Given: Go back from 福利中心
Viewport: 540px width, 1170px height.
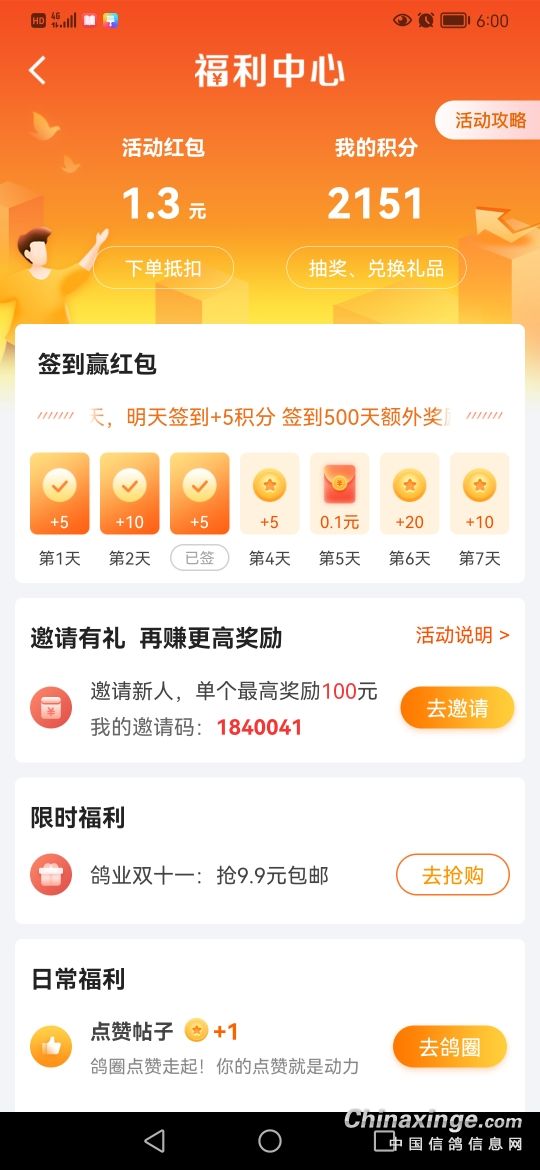Looking at the screenshot, I should coord(37,70).
